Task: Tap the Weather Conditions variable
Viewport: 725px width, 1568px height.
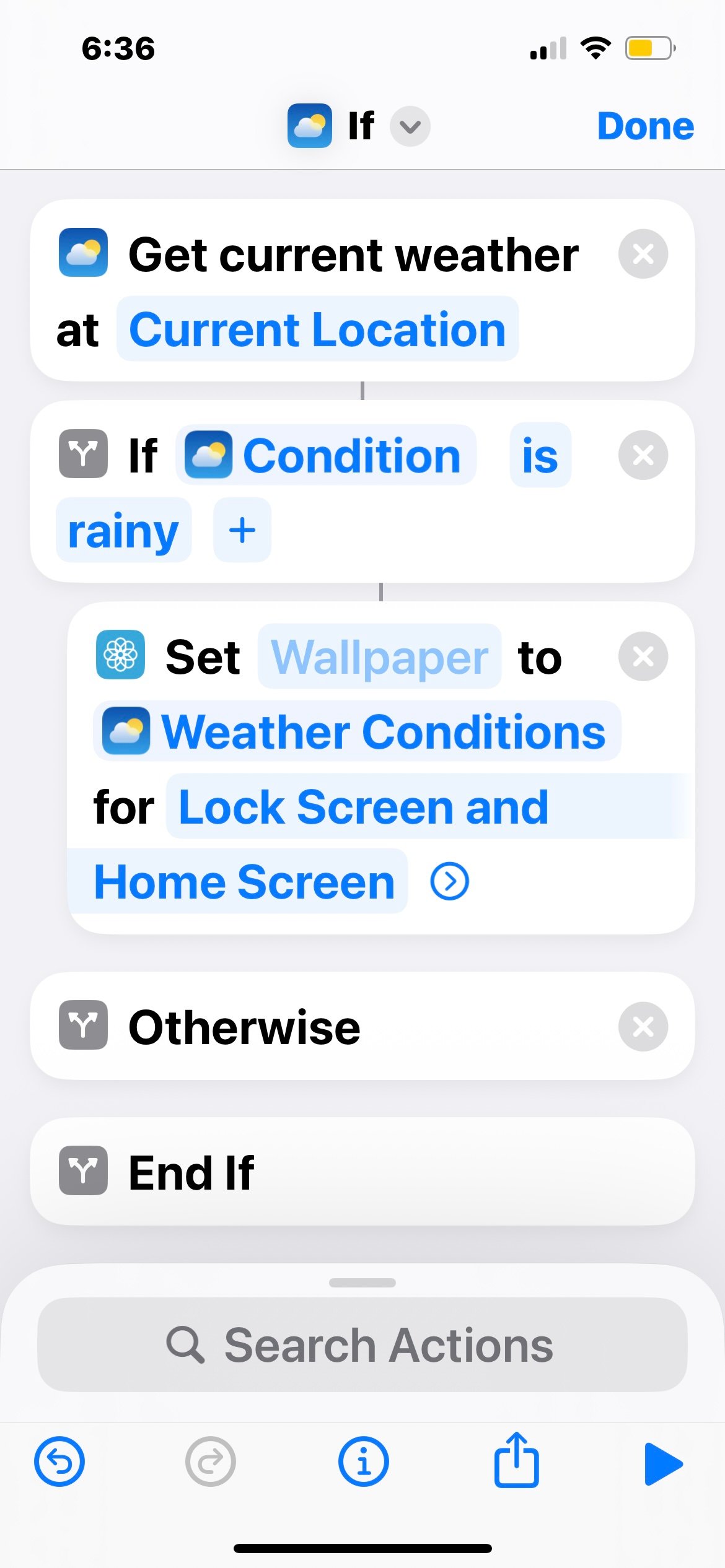Action: coord(357,731)
